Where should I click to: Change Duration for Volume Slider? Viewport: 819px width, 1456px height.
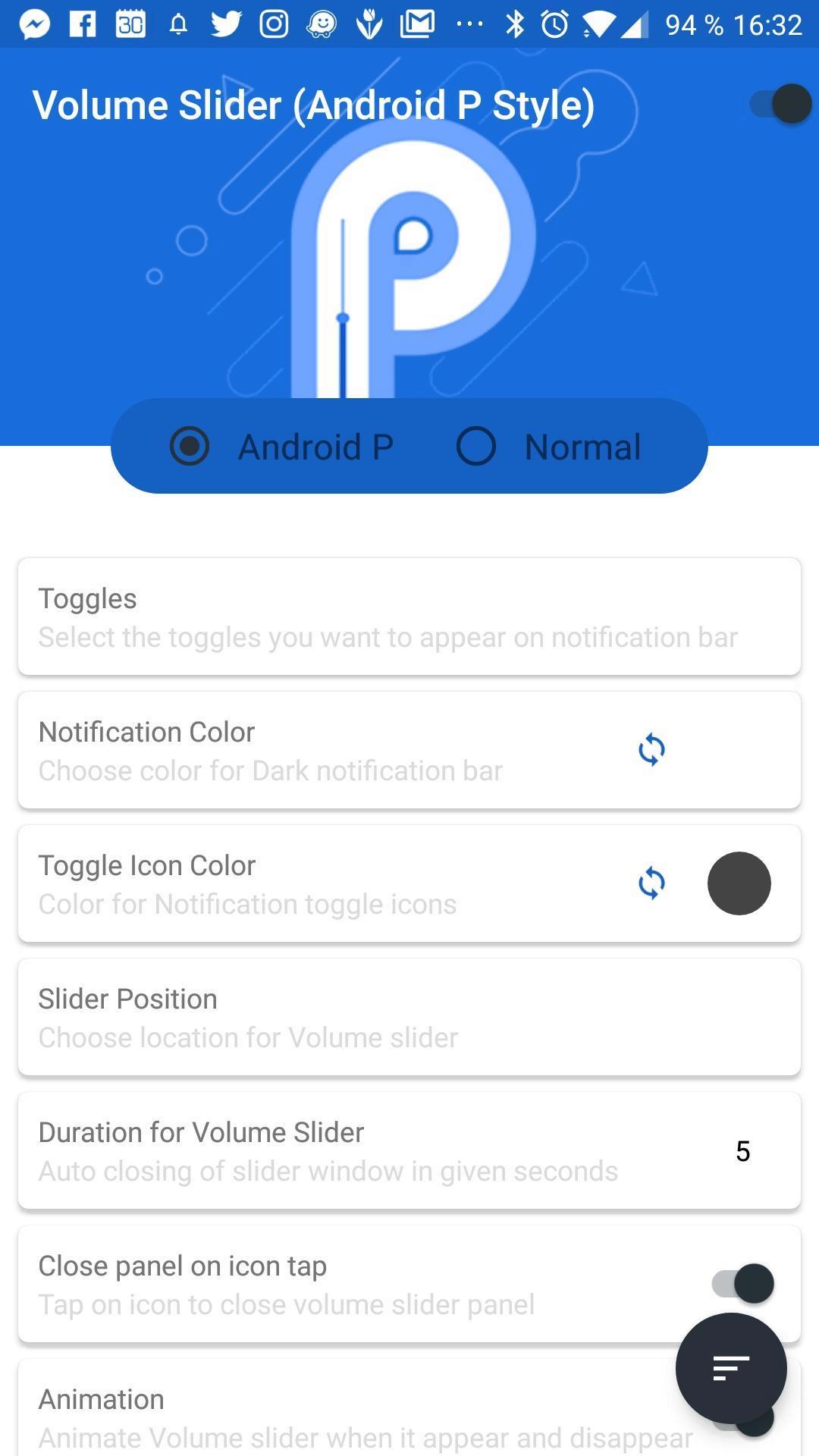pyautogui.click(x=409, y=1150)
